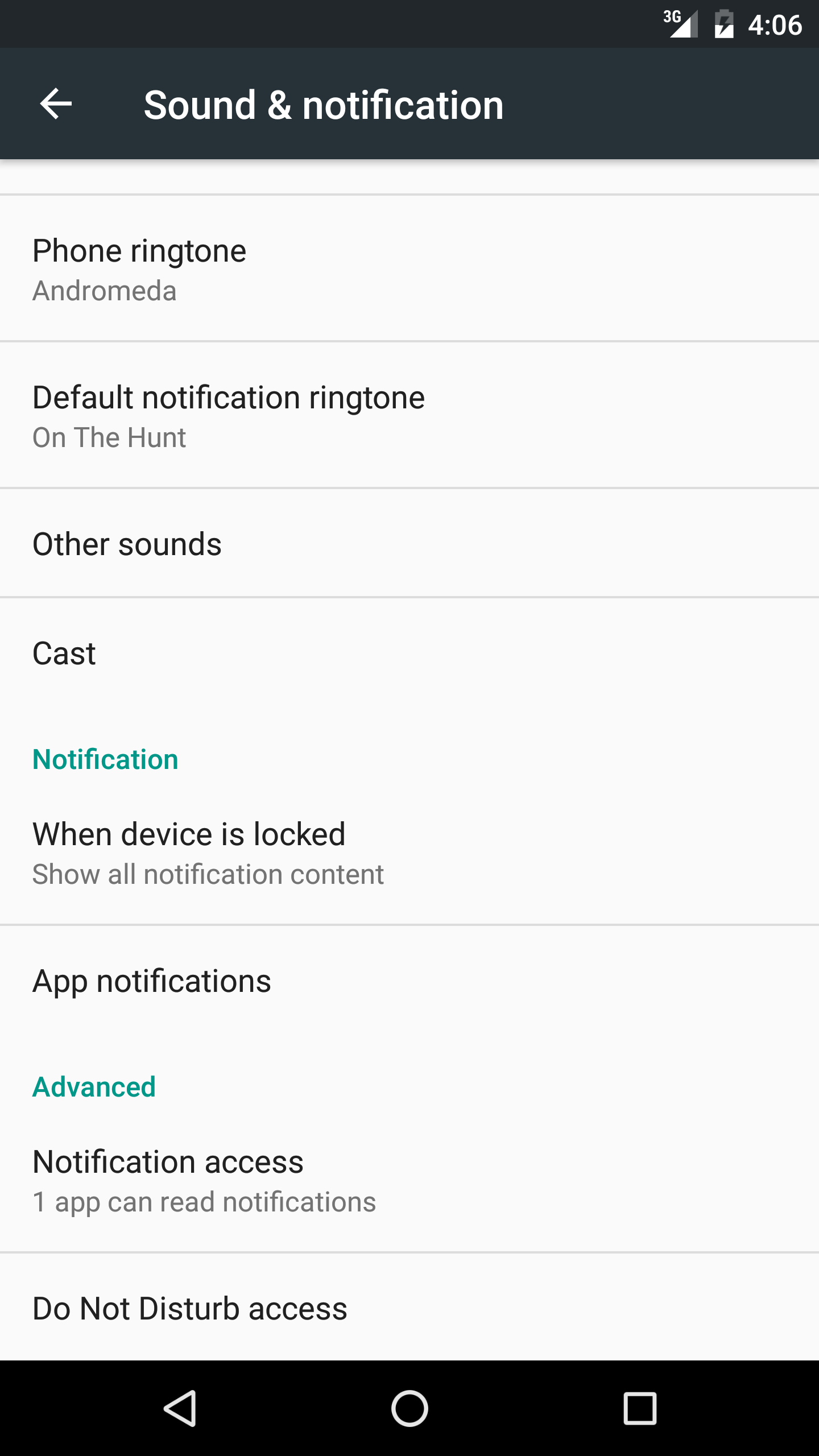Select When device is locked option
Viewport: 819px width, 1456px height.
pyautogui.click(x=409, y=852)
